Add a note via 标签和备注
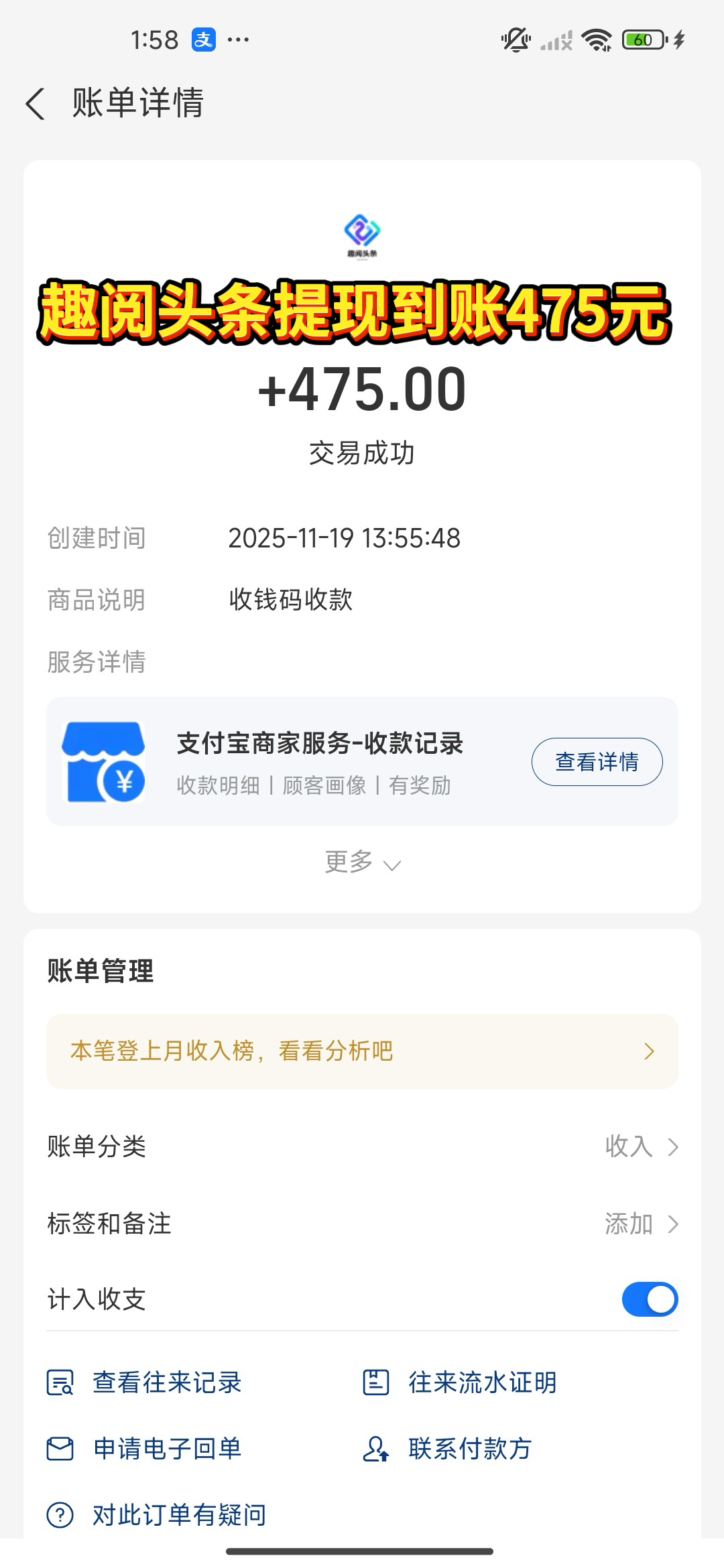This screenshot has height=1568, width=724. 640,1224
